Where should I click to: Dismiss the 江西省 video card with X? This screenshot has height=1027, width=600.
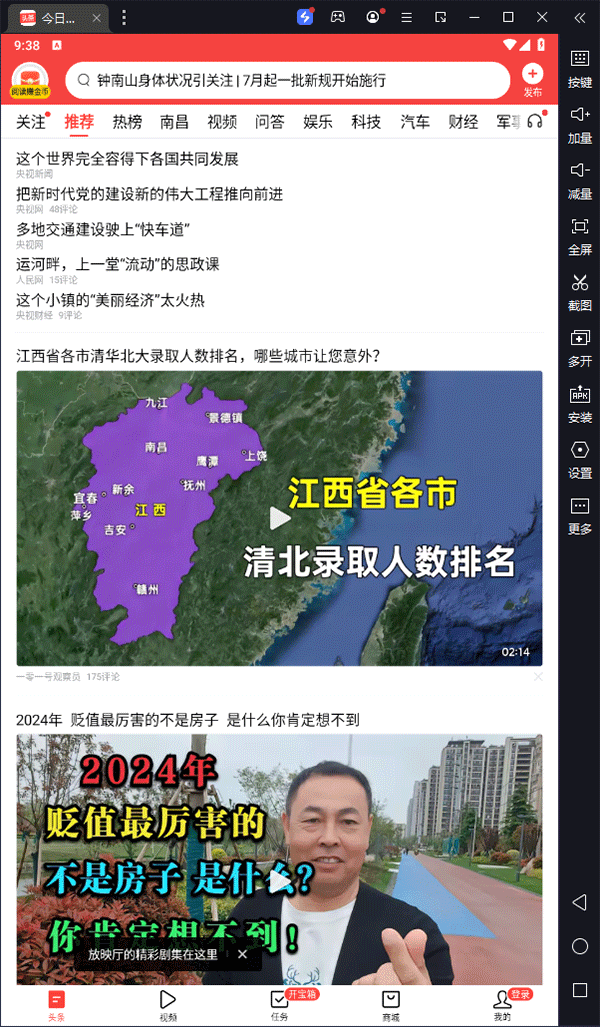click(x=538, y=677)
